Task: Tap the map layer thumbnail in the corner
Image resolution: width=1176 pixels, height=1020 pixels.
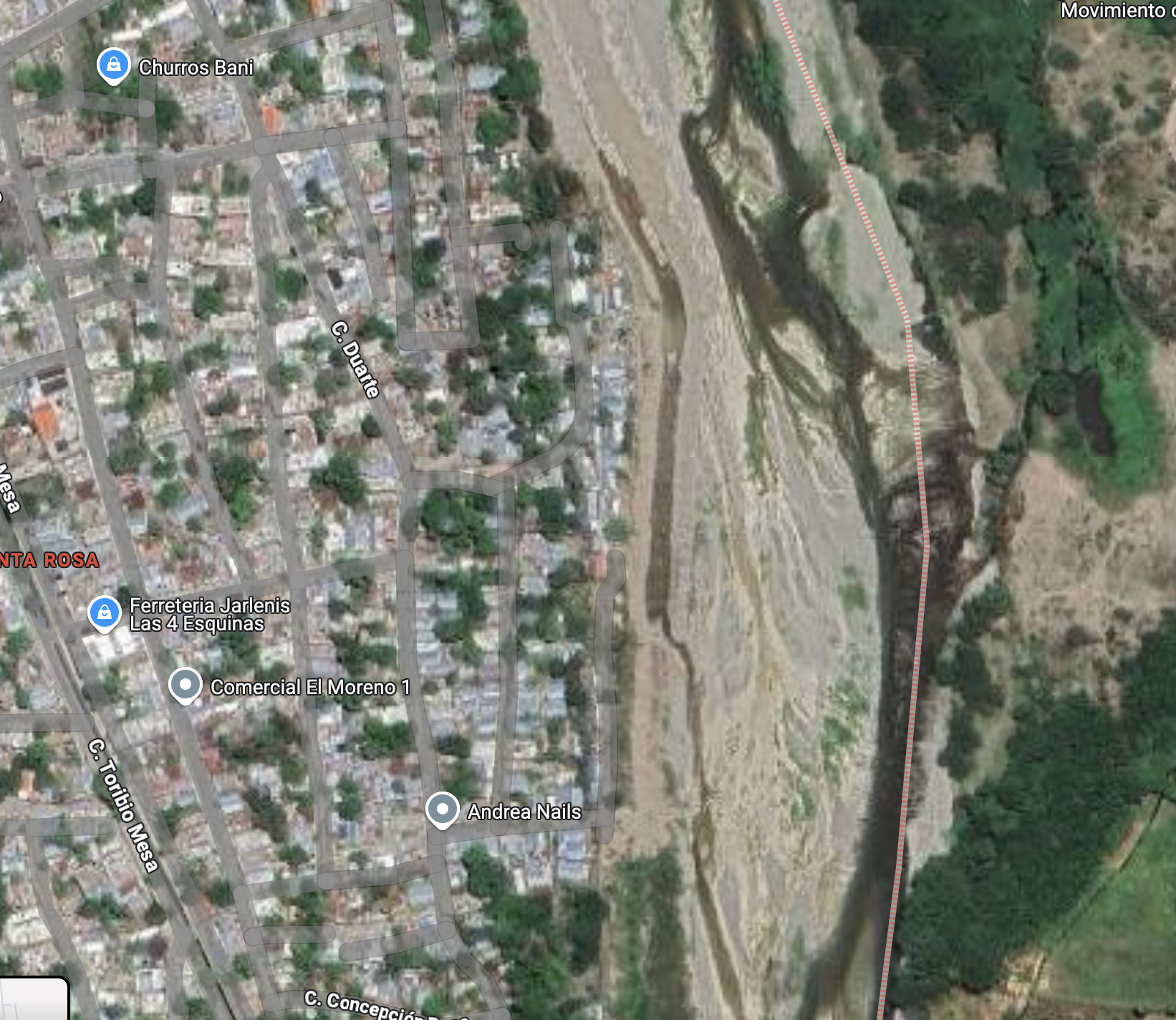Action: (x=33, y=1000)
